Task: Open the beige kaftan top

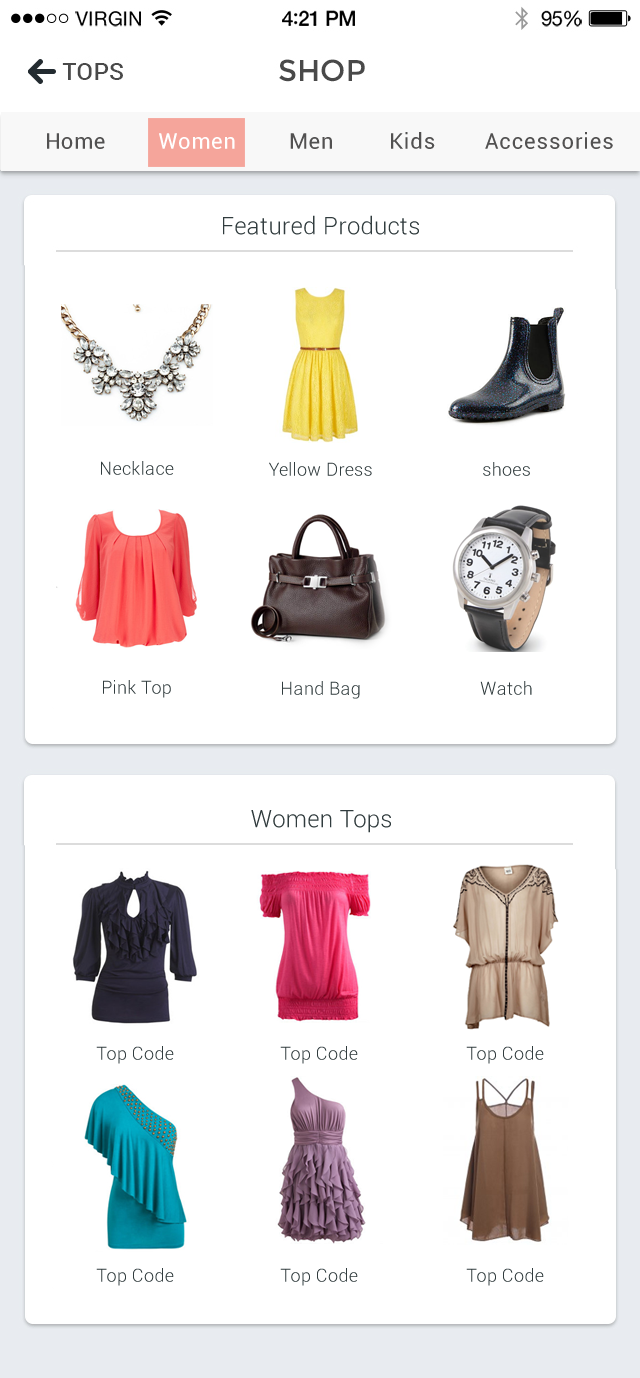Action: (x=505, y=946)
